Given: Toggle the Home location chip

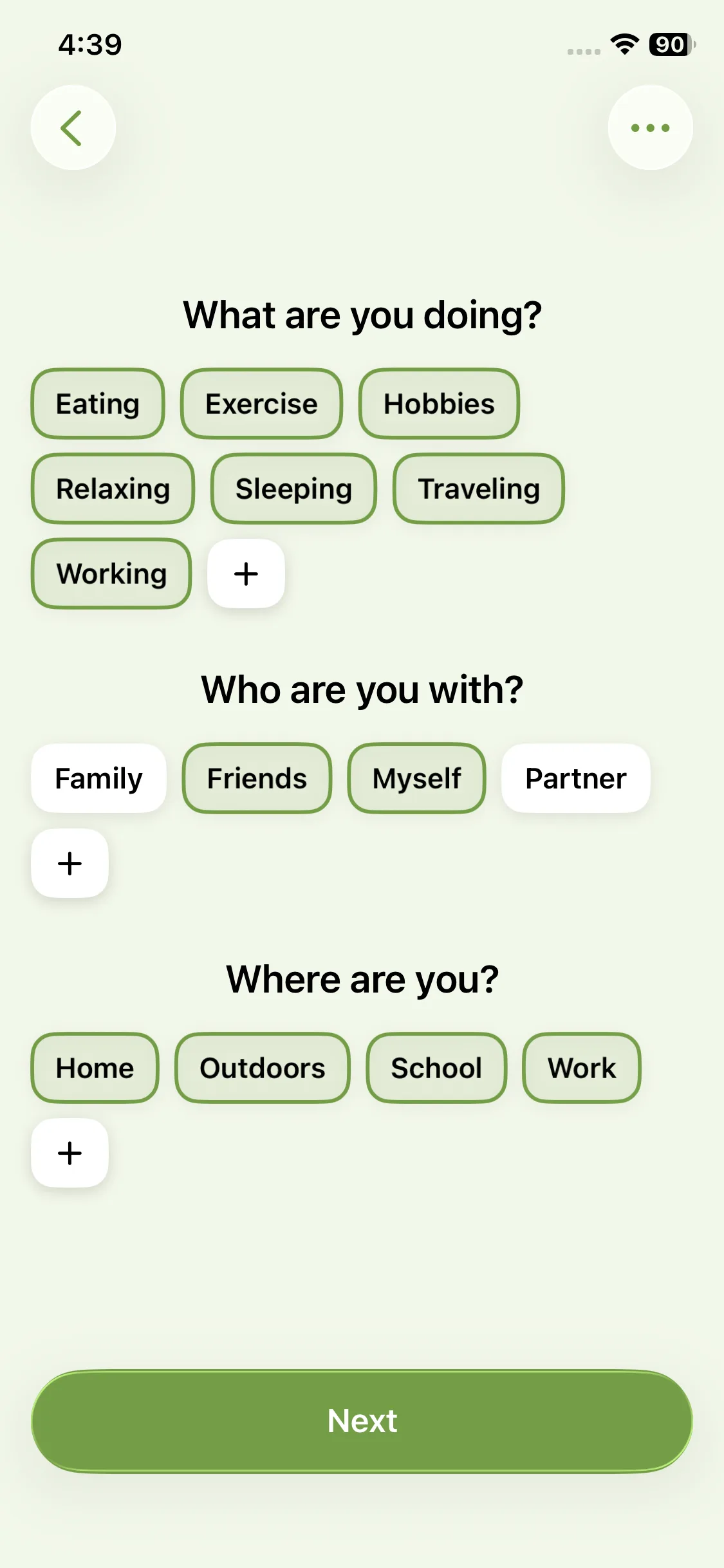Looking at the screenshot, I should tap(95, 1068).
